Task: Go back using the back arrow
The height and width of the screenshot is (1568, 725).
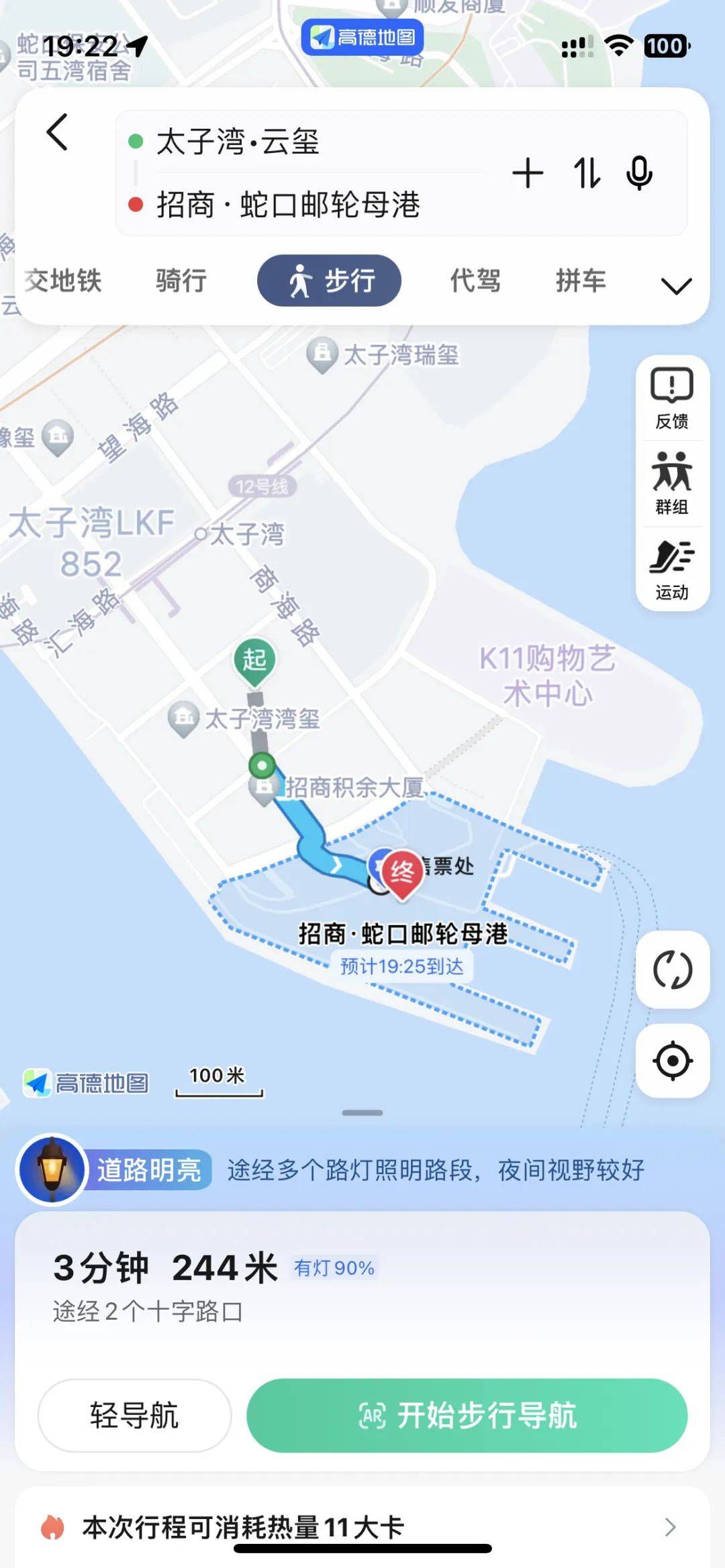Action: point(58,132)
